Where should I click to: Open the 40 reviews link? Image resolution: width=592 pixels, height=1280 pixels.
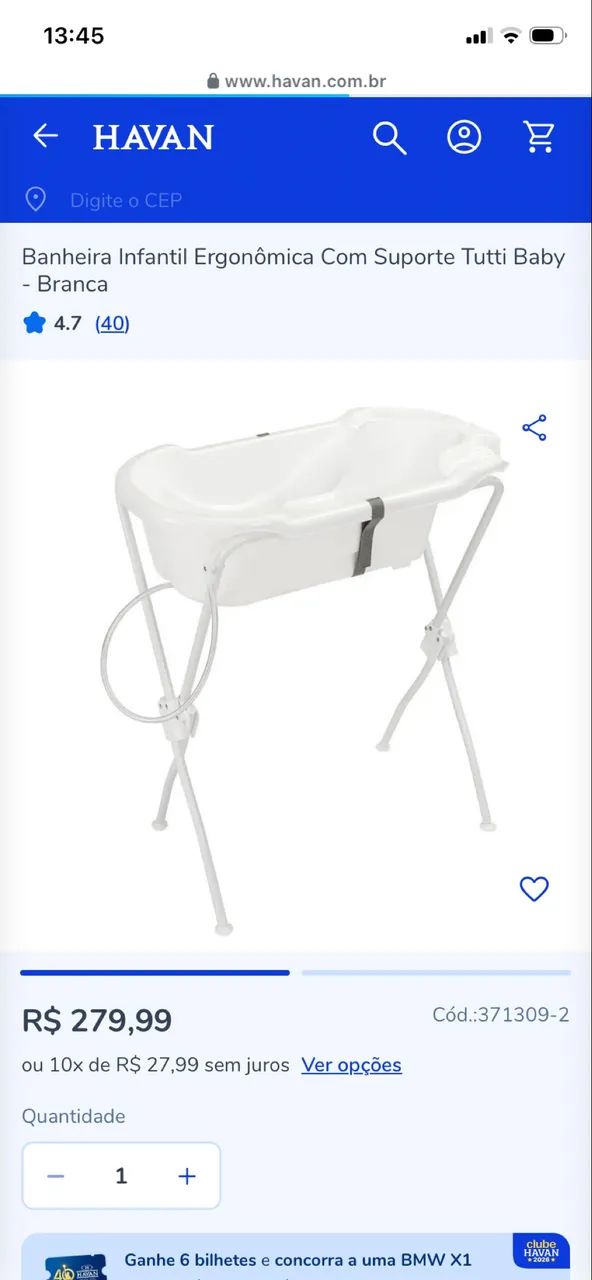coord(112,323)
